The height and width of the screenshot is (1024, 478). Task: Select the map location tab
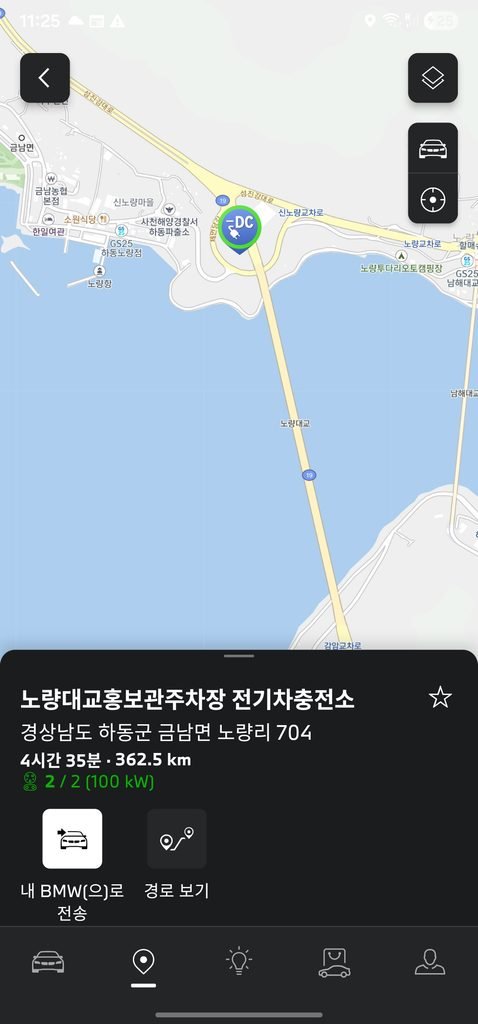tap(143, 962)
